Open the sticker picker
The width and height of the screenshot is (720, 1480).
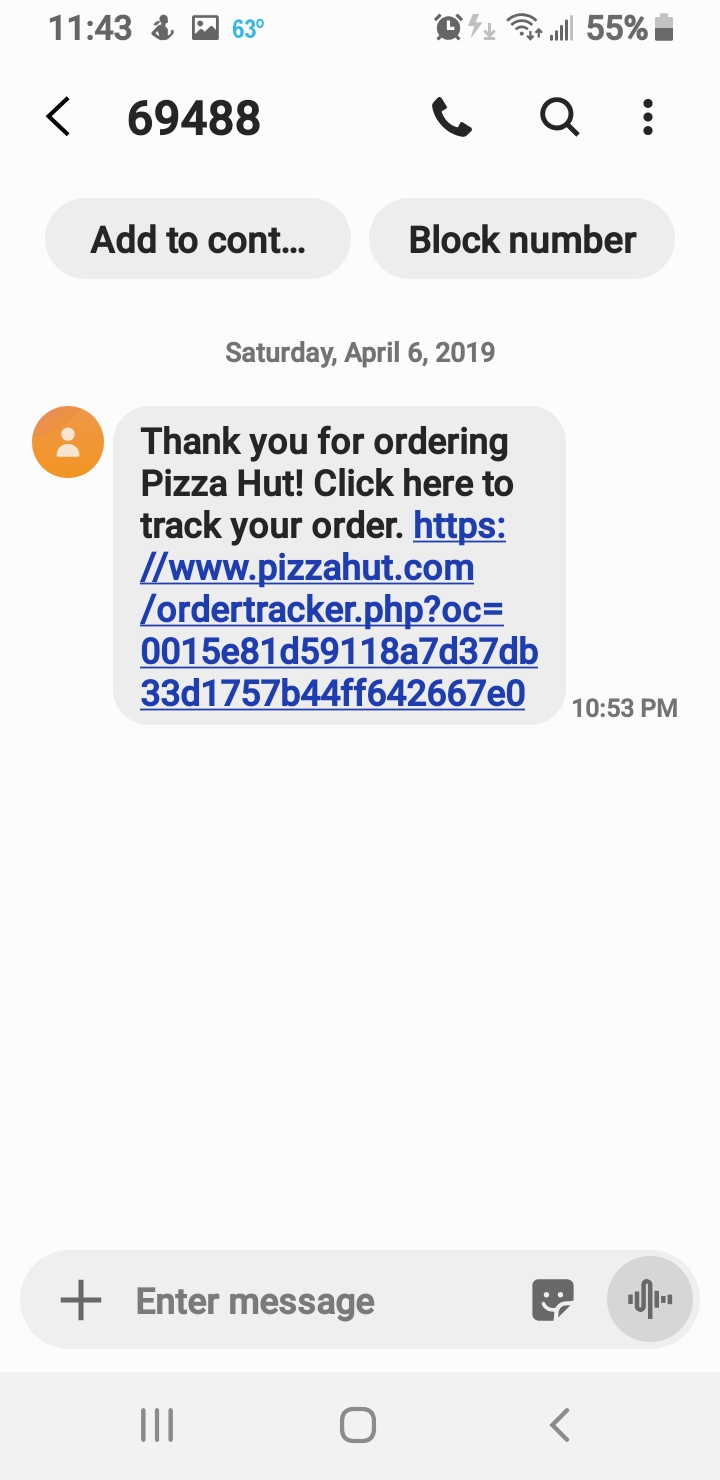point(552,1300)
